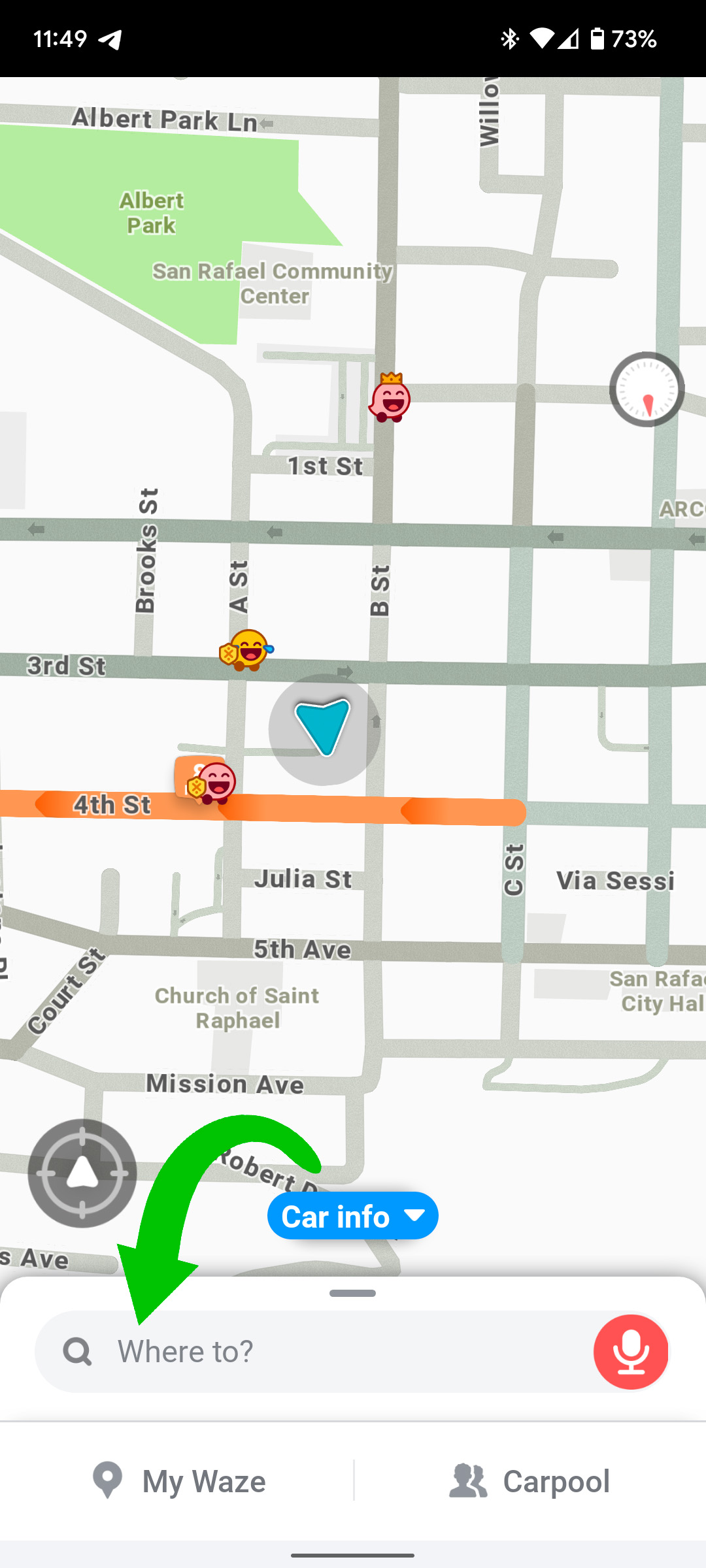Select the yellow Wazer on 3rd St
706x1568 pixels.
(246, 650)
